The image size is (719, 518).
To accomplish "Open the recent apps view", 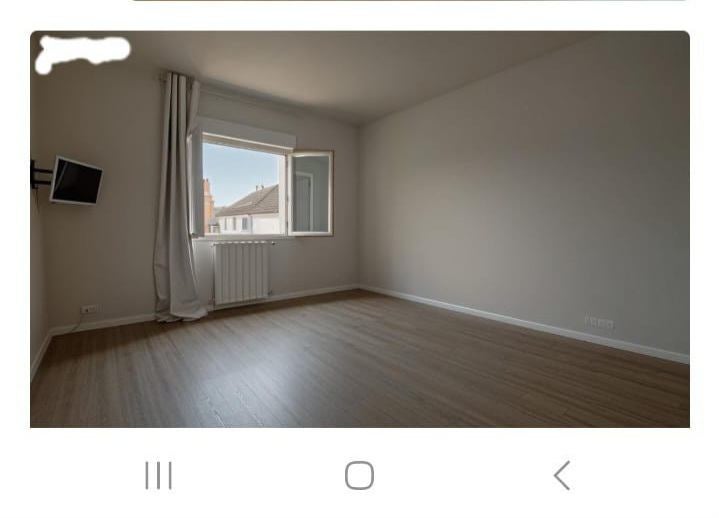I will click(158, 475).
